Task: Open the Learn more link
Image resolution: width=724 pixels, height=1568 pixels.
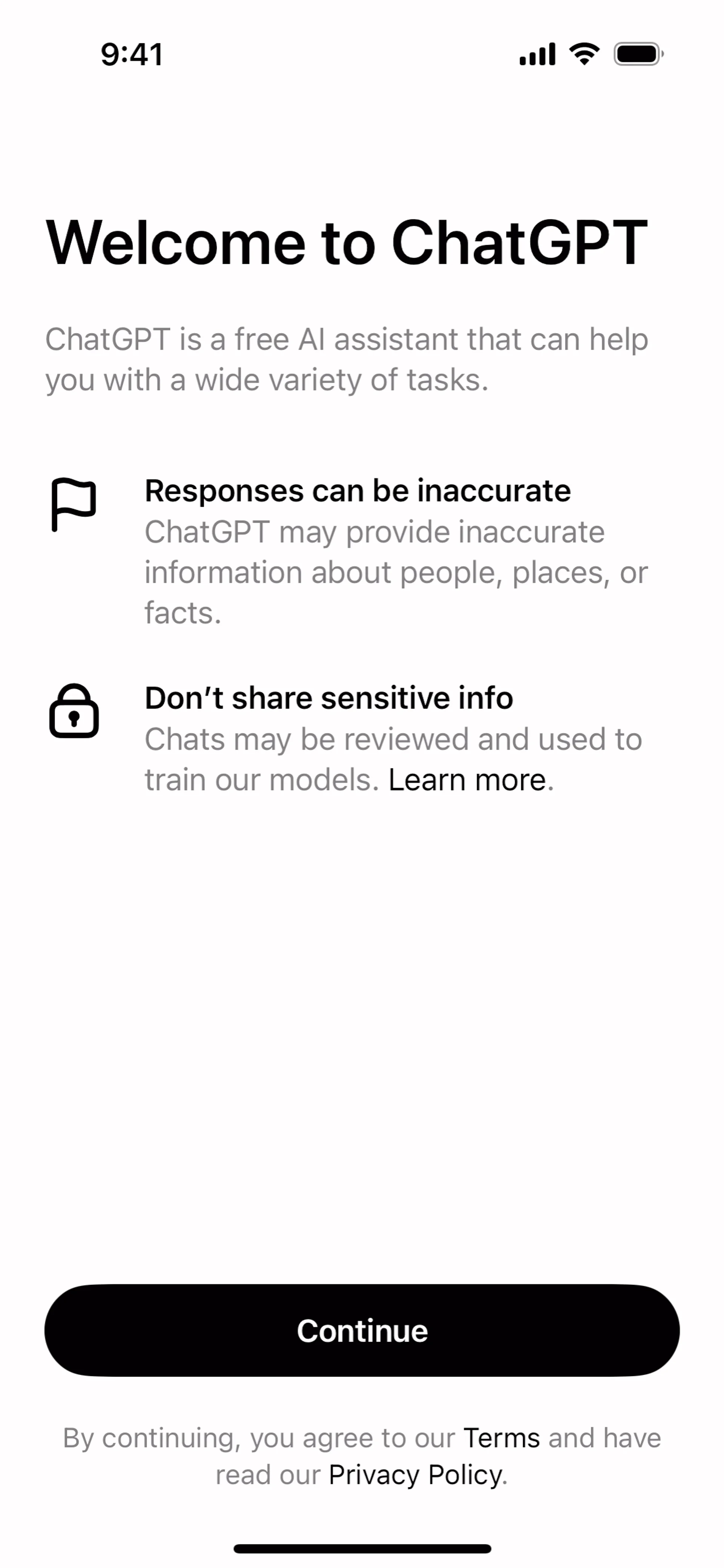Action: click(x=467, y=780)
